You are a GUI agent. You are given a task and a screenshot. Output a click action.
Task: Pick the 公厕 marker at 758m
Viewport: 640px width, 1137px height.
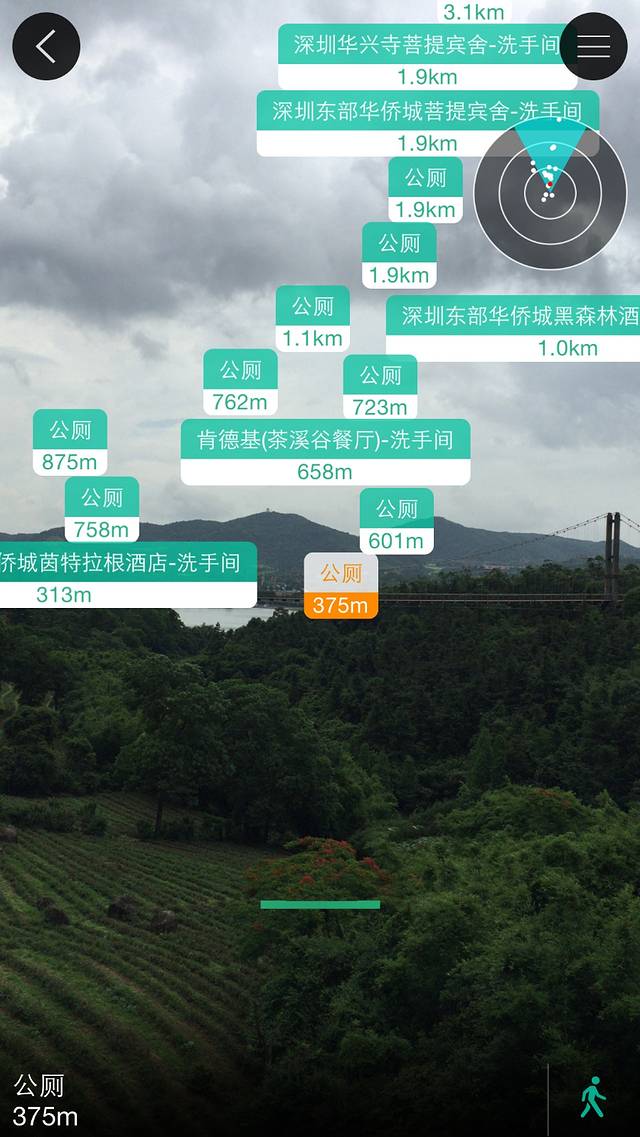tap(101, 510)
